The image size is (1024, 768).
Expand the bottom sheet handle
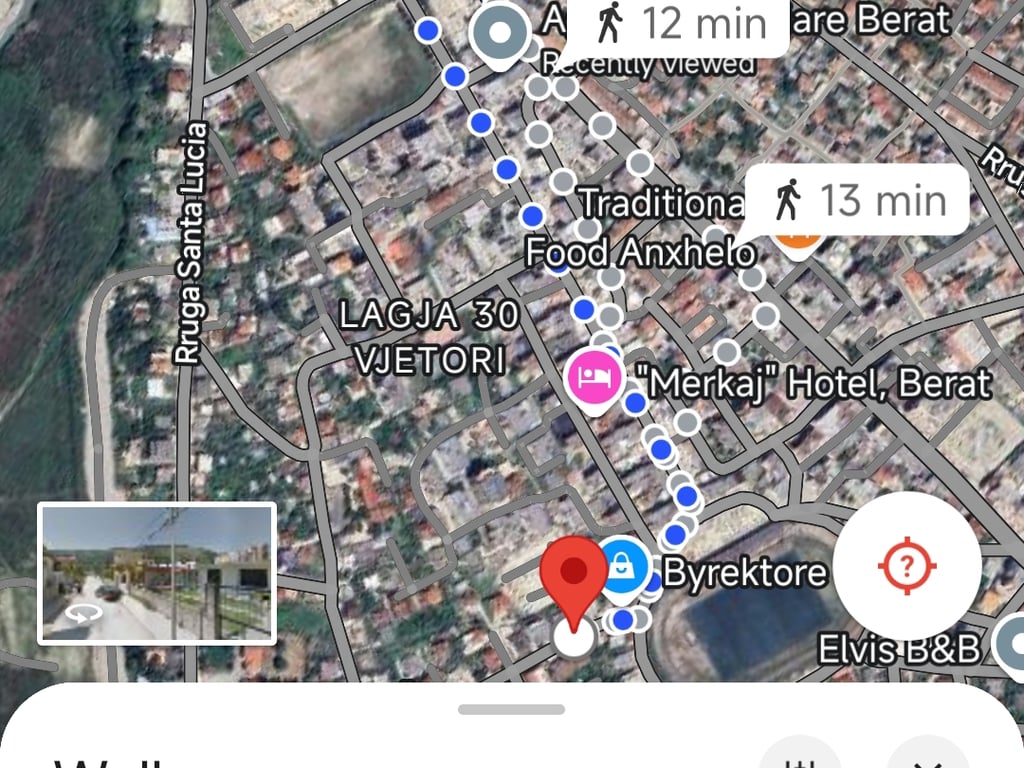512,710
